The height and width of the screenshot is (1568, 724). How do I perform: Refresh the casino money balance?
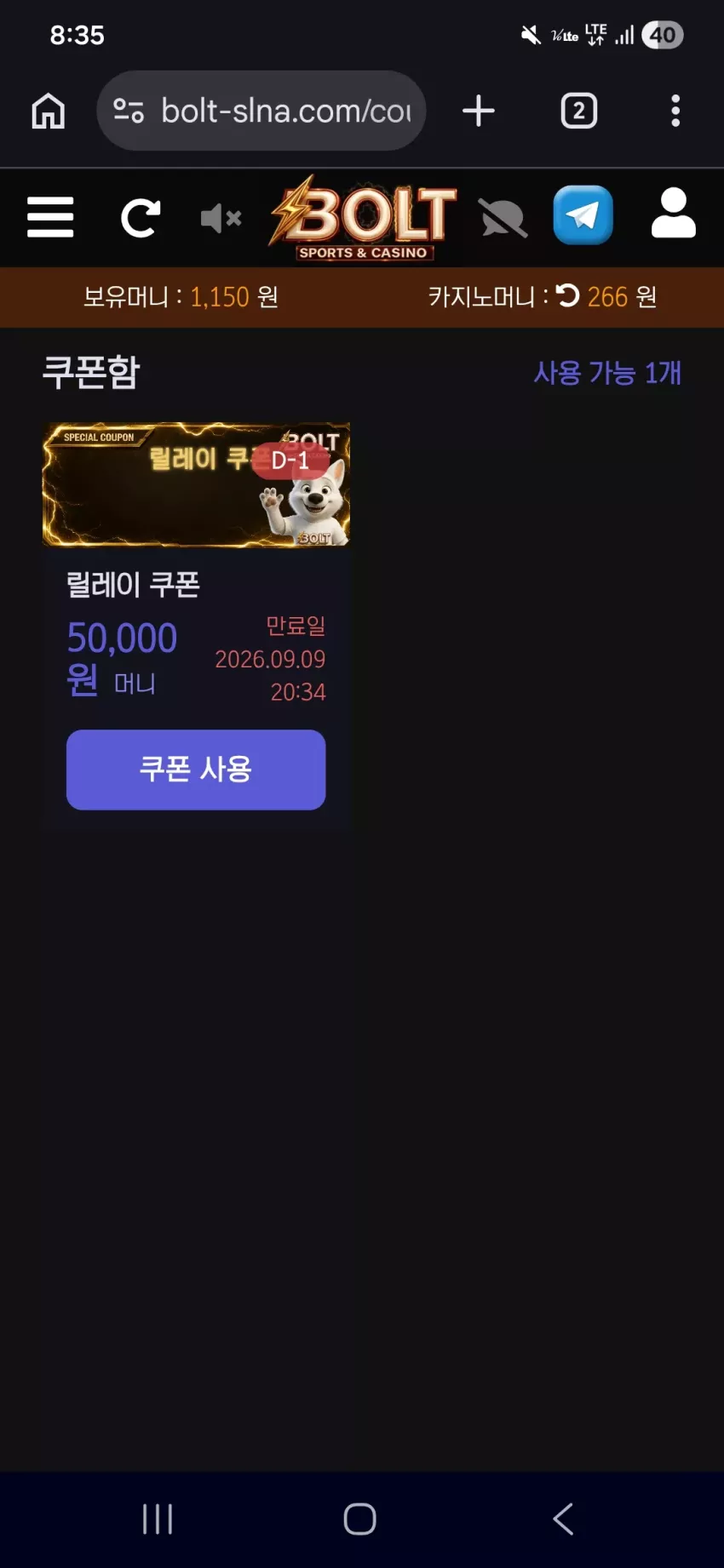pyautogui.click(x=567, y=295)
